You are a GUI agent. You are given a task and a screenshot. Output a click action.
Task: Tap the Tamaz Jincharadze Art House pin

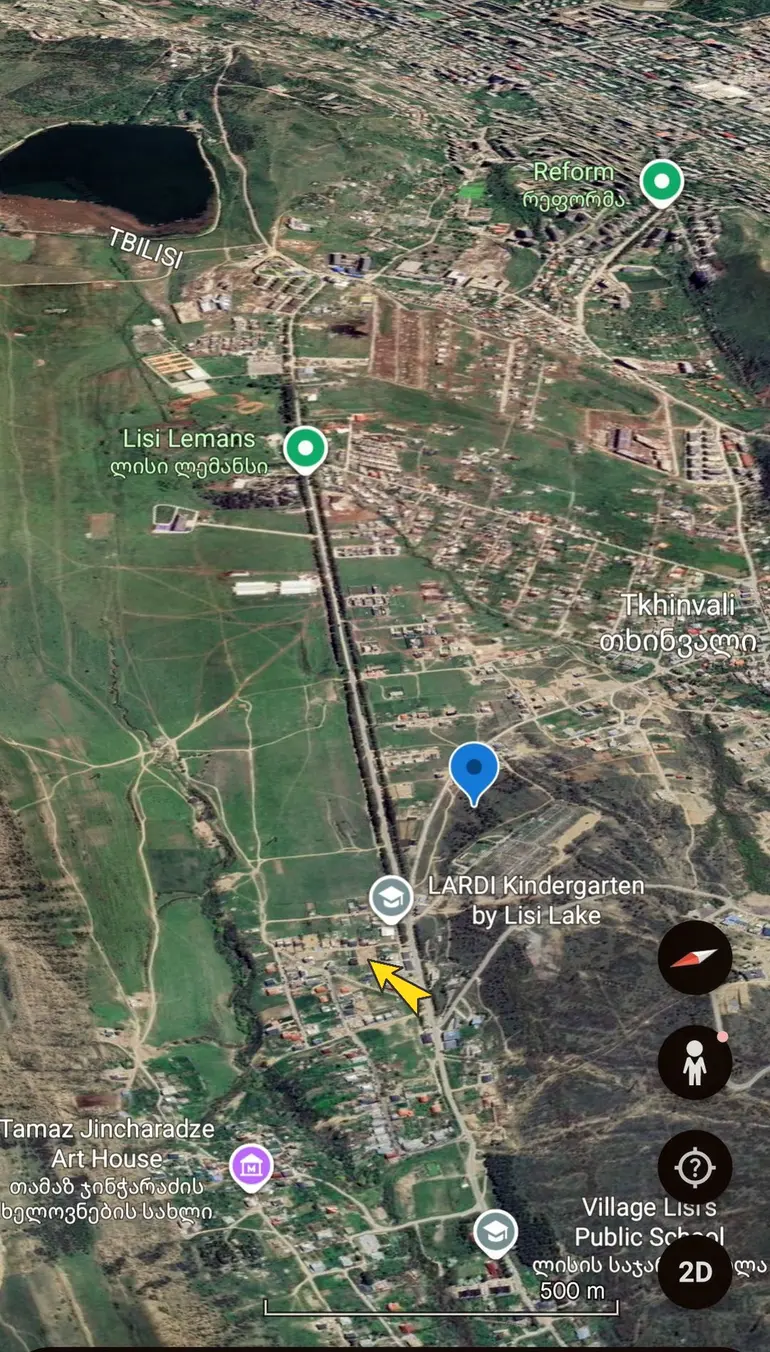tap(251, 1166)
